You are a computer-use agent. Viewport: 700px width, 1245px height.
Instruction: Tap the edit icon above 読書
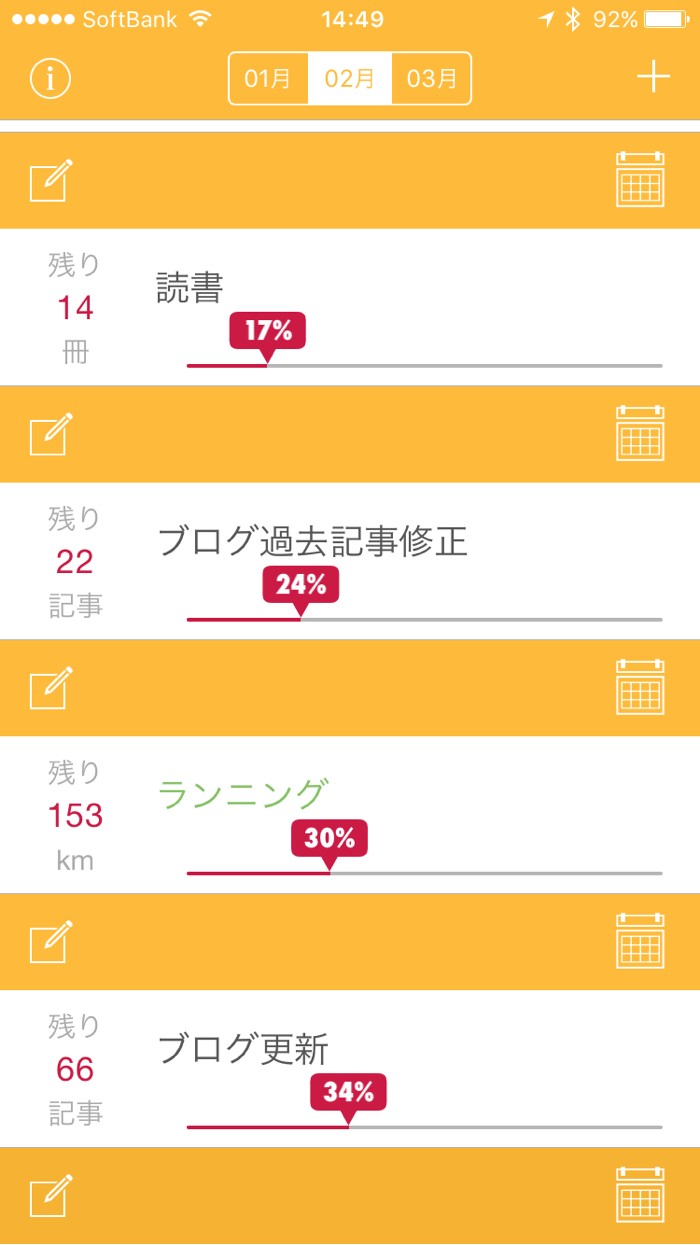[x=51, y=181]
